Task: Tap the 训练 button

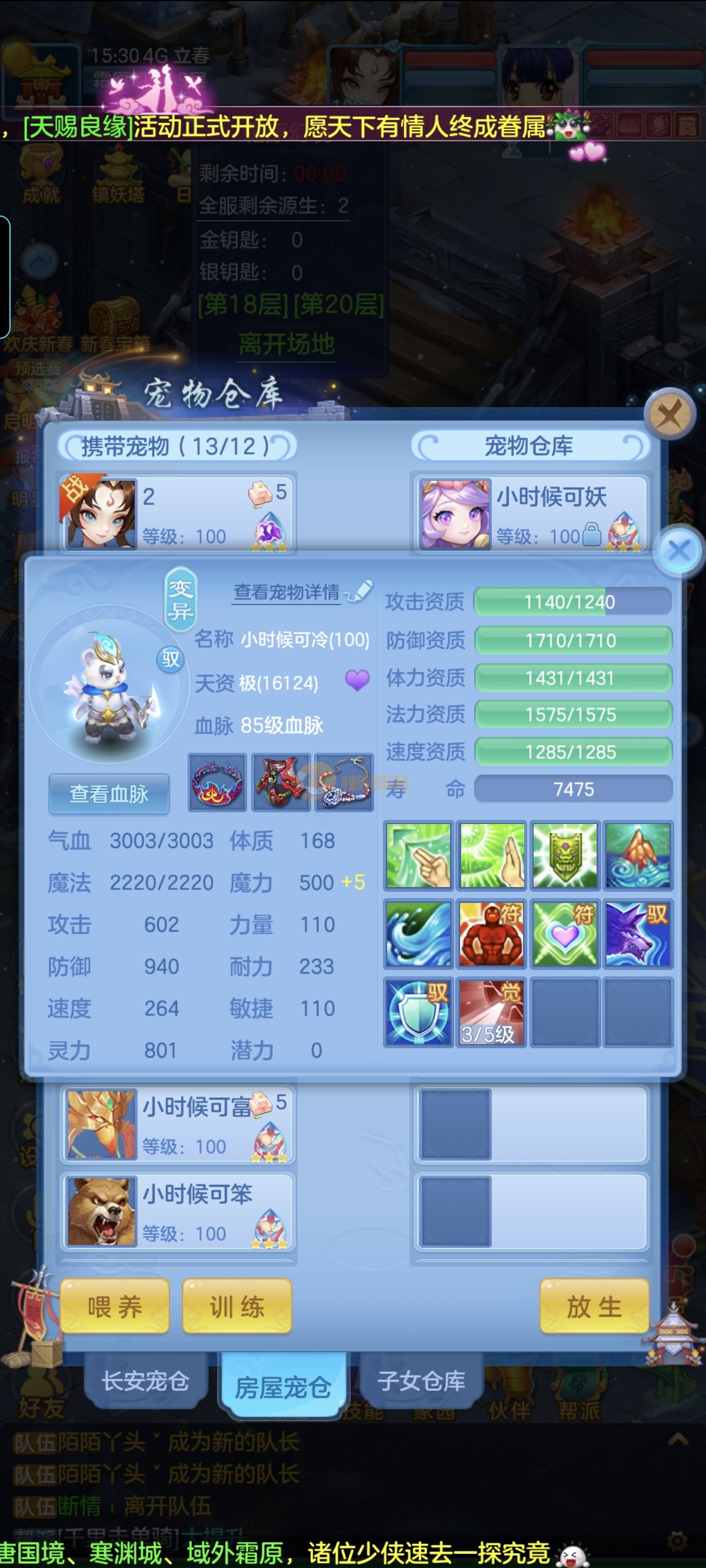Action: 237,1307
